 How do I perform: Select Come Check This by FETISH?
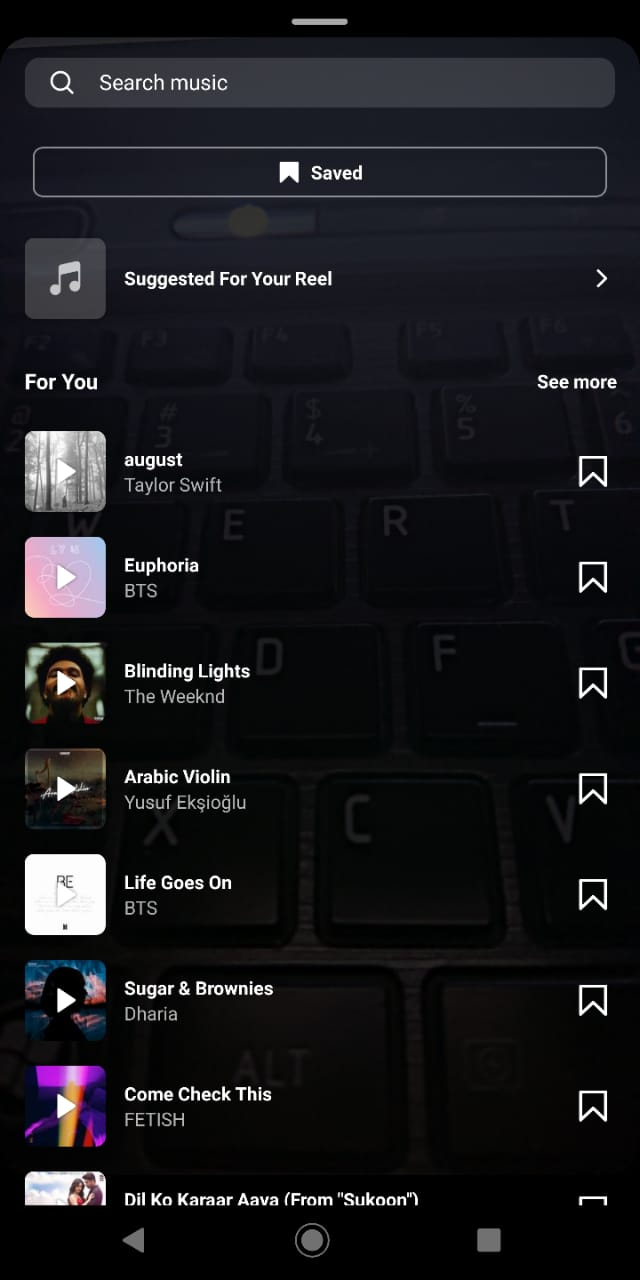(x=198, y=1106)
